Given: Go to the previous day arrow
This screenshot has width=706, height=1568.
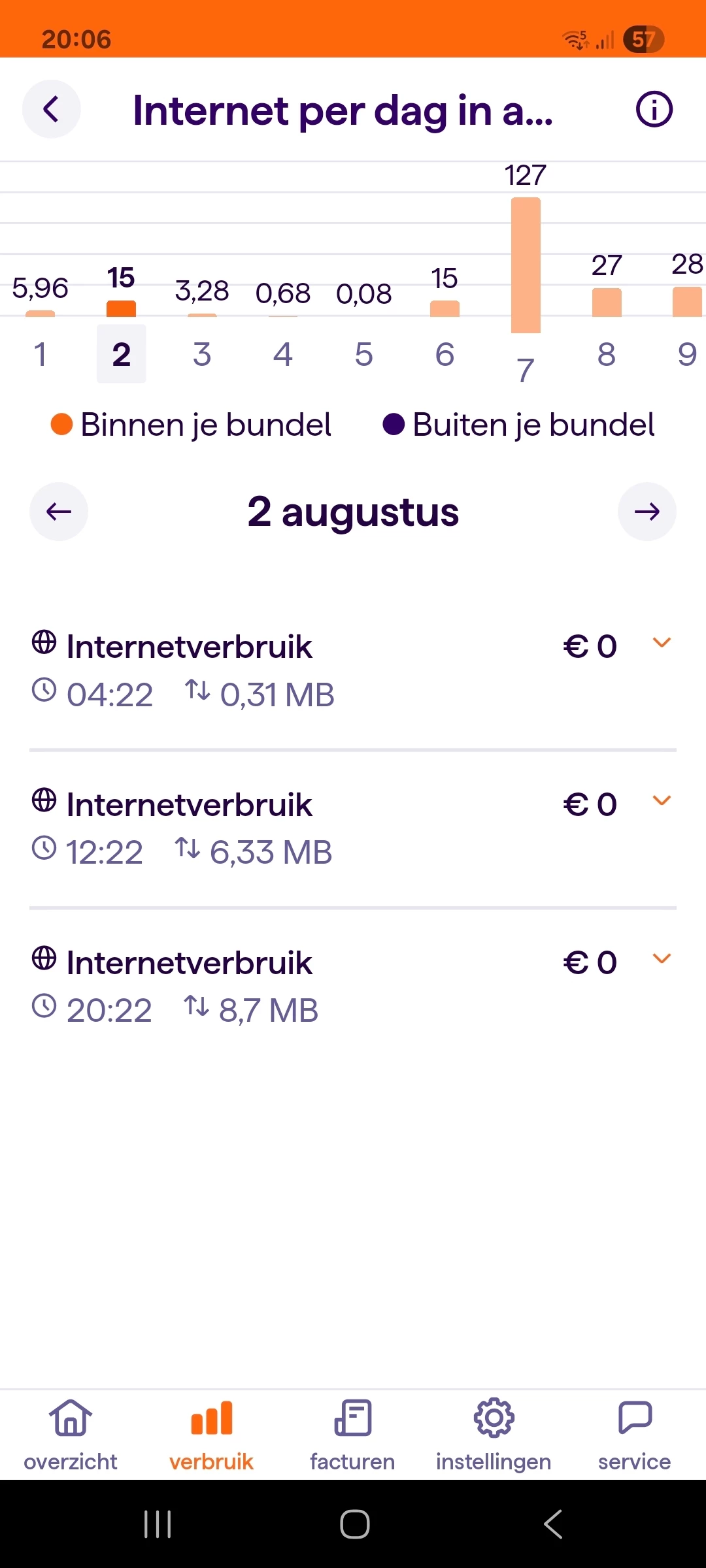Looking at the screenshot, I should [59, 512].
